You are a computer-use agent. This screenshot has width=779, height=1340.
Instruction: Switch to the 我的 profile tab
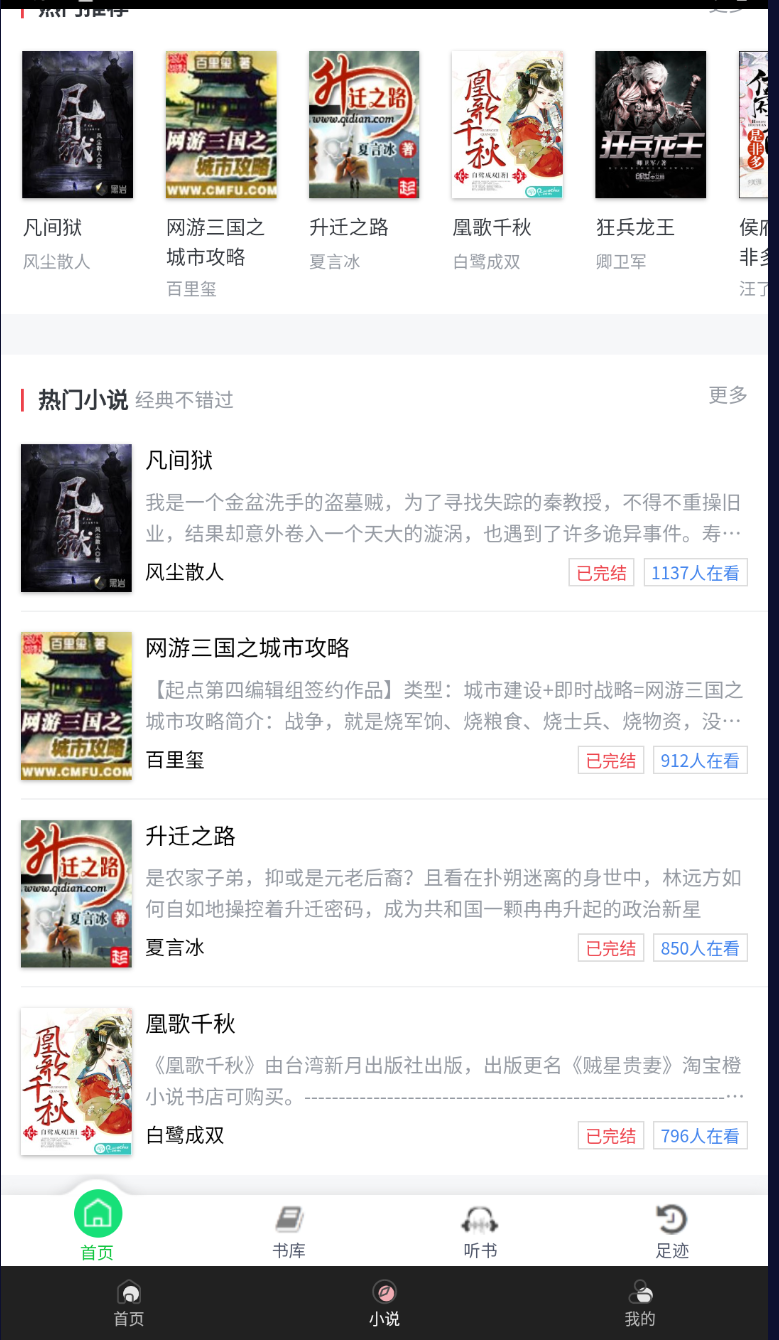(x=640, y=1304)
